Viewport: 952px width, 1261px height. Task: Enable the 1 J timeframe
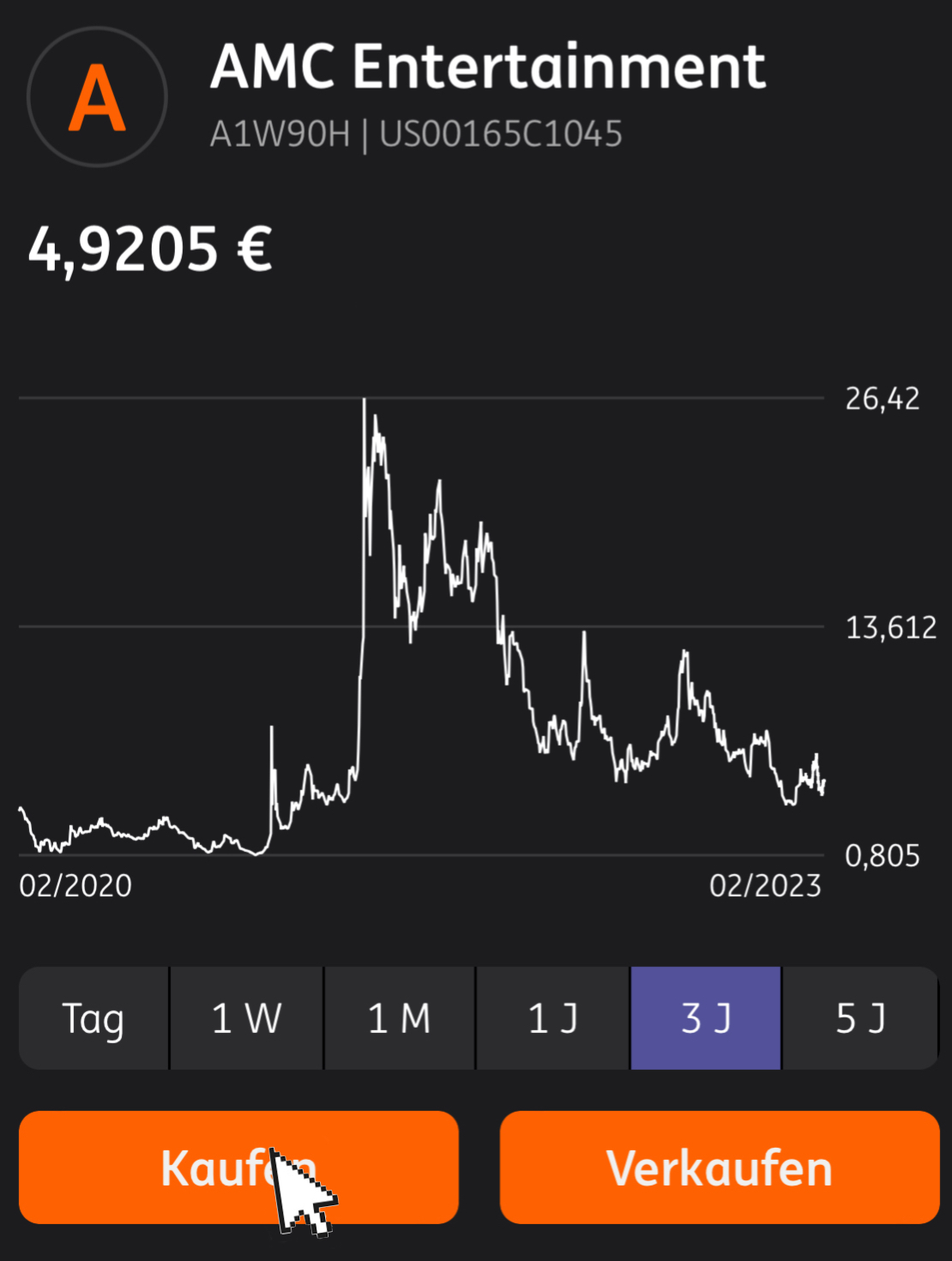click(551, 1018)
